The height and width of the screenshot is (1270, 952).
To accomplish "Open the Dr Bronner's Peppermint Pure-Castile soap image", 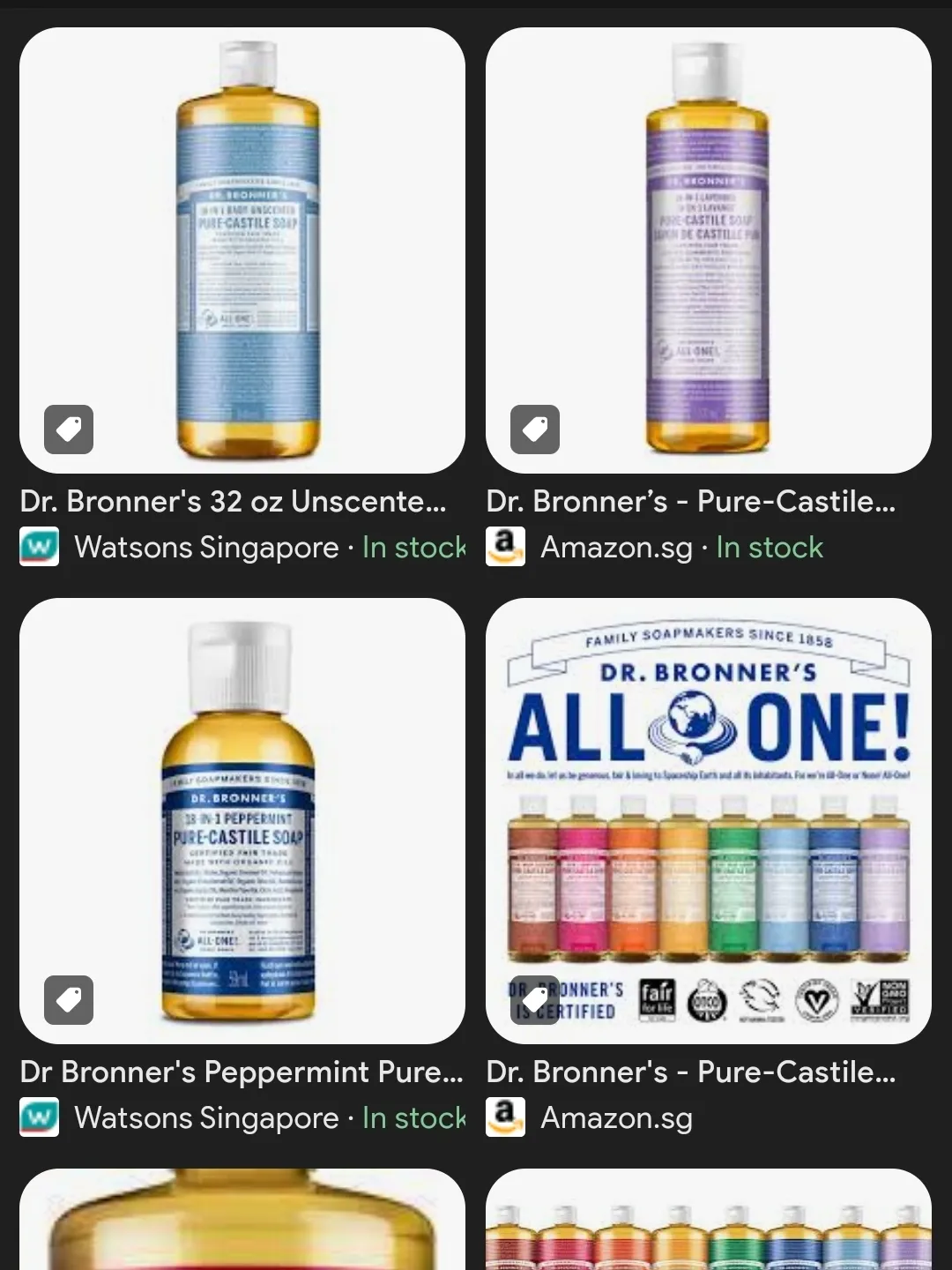I will pyautogui.click(x=242, y=820).
